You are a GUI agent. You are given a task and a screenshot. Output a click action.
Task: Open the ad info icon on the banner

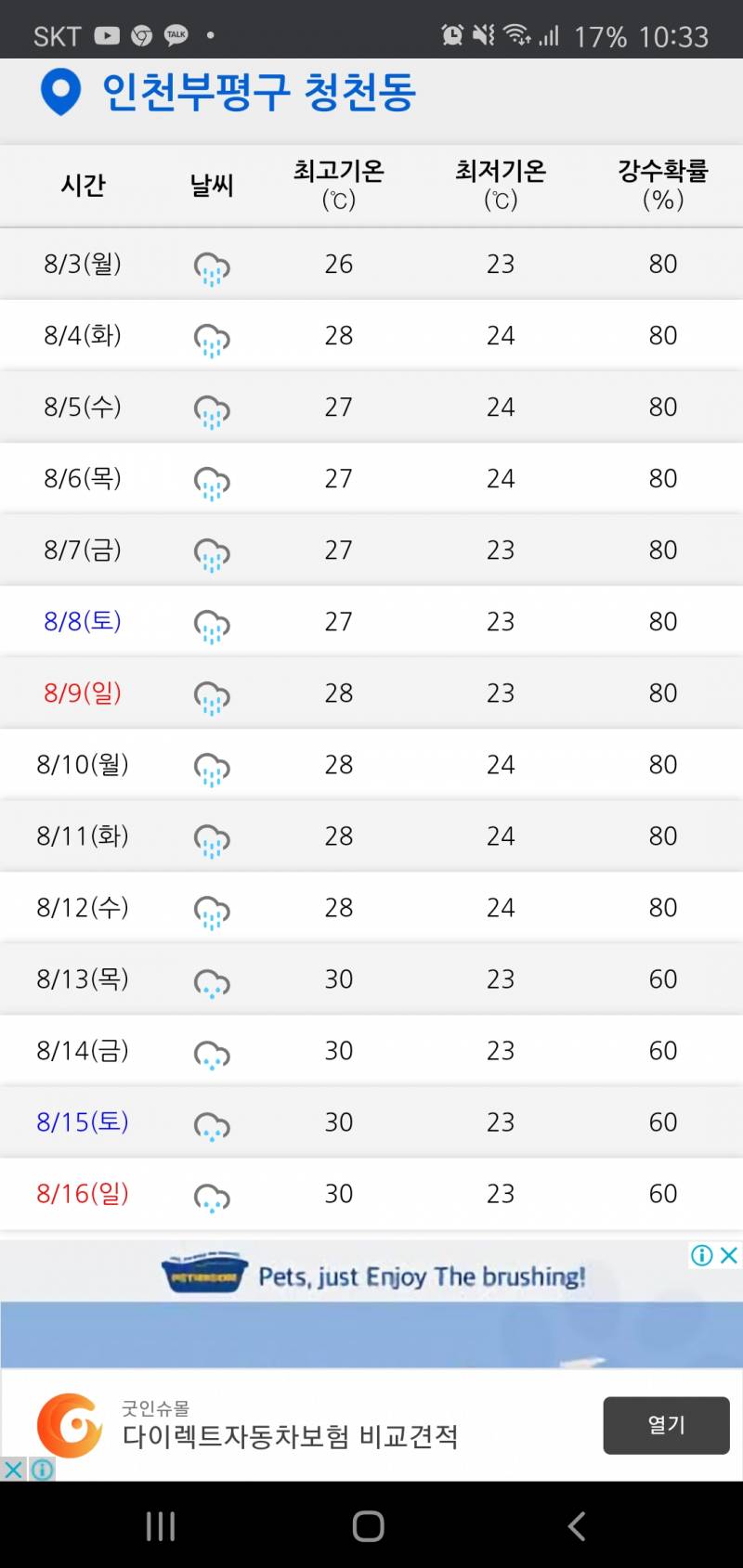(702, 1255)
